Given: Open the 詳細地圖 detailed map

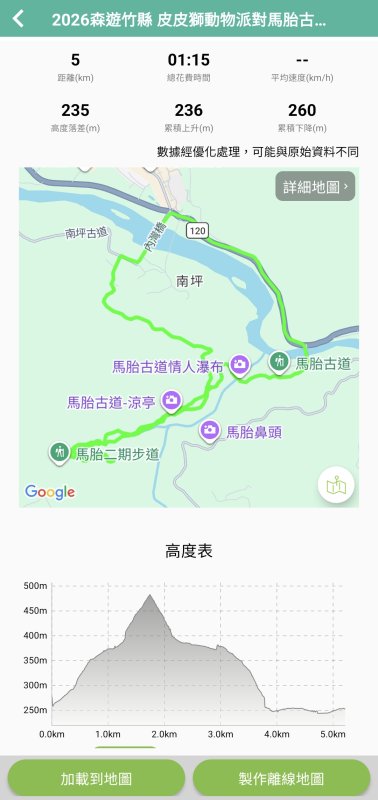Looking at the screenshot, I should pos(315,186).
